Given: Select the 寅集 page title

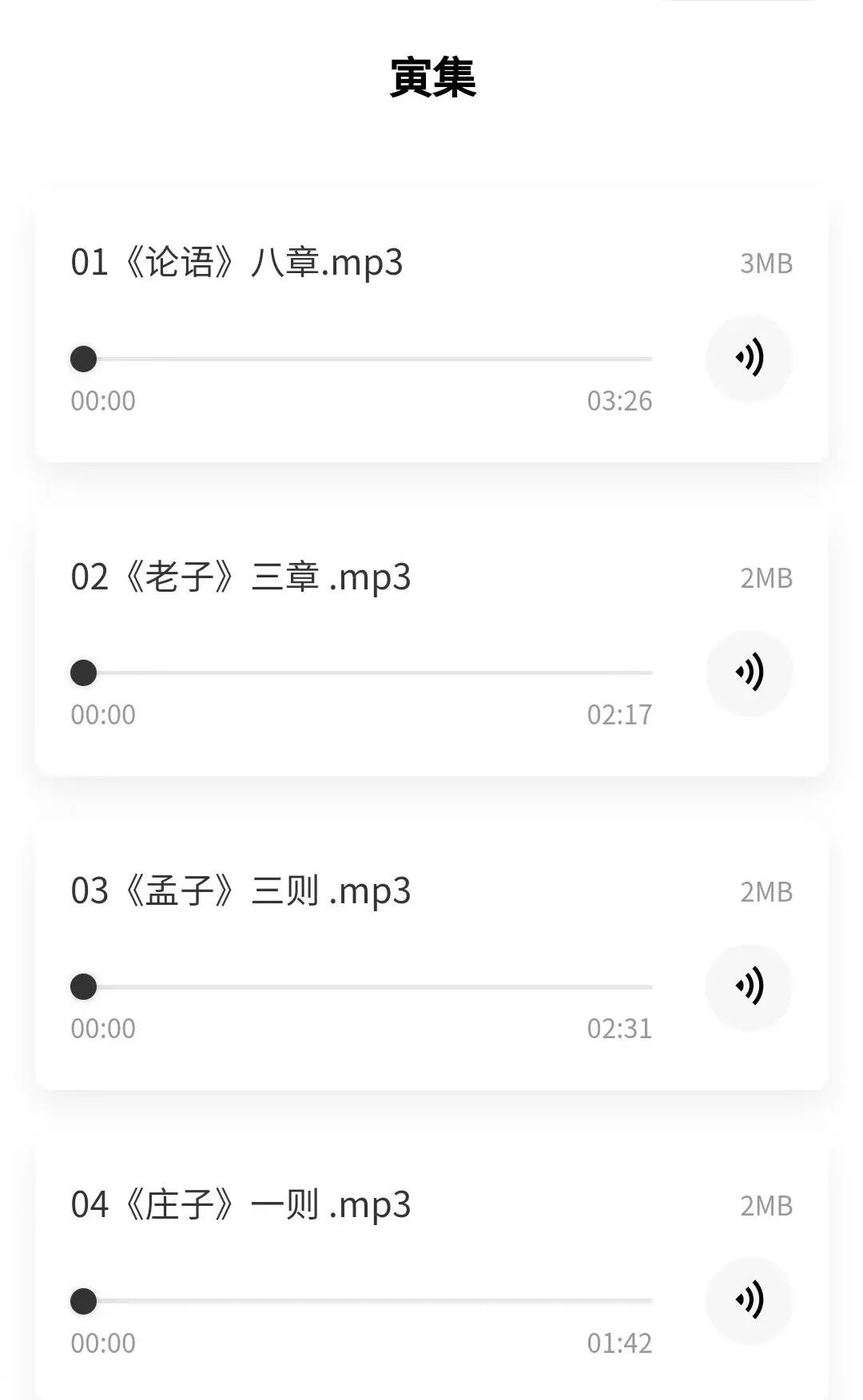Looking at the screenshot, I should pyautogui.click(x=431, y=77).
